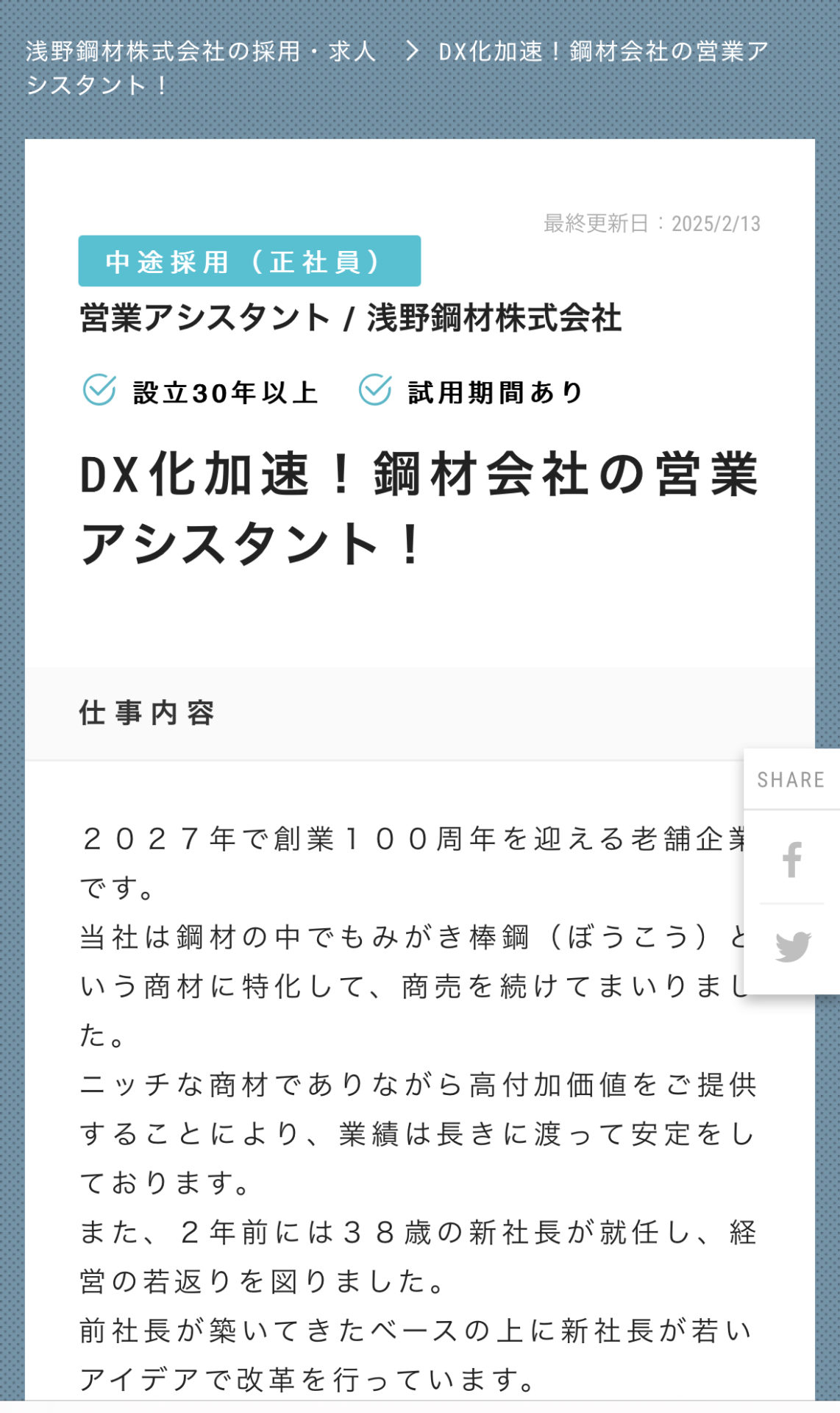The width and height of the screenshot is (840, 1413).
Task: Open the 浅野鋼材株式会社の採用・求人 breadcrumb link
Action: point(200,51)
